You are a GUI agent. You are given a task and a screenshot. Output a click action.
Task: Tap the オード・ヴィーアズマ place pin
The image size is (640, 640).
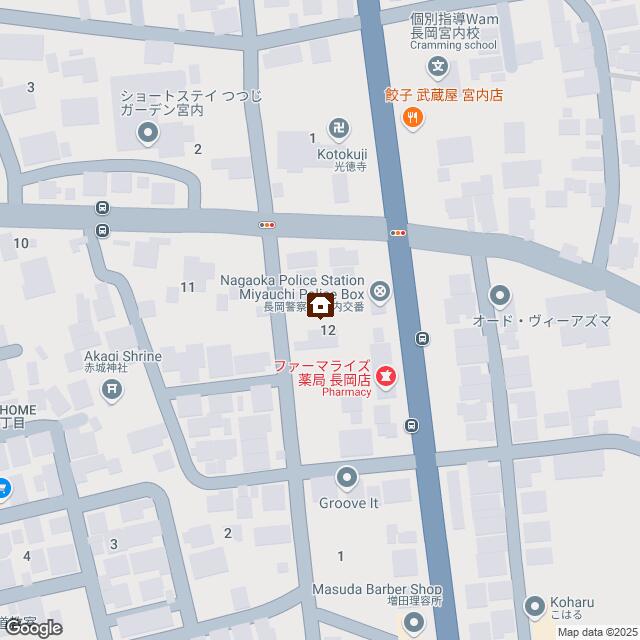(x=500, y=295)
